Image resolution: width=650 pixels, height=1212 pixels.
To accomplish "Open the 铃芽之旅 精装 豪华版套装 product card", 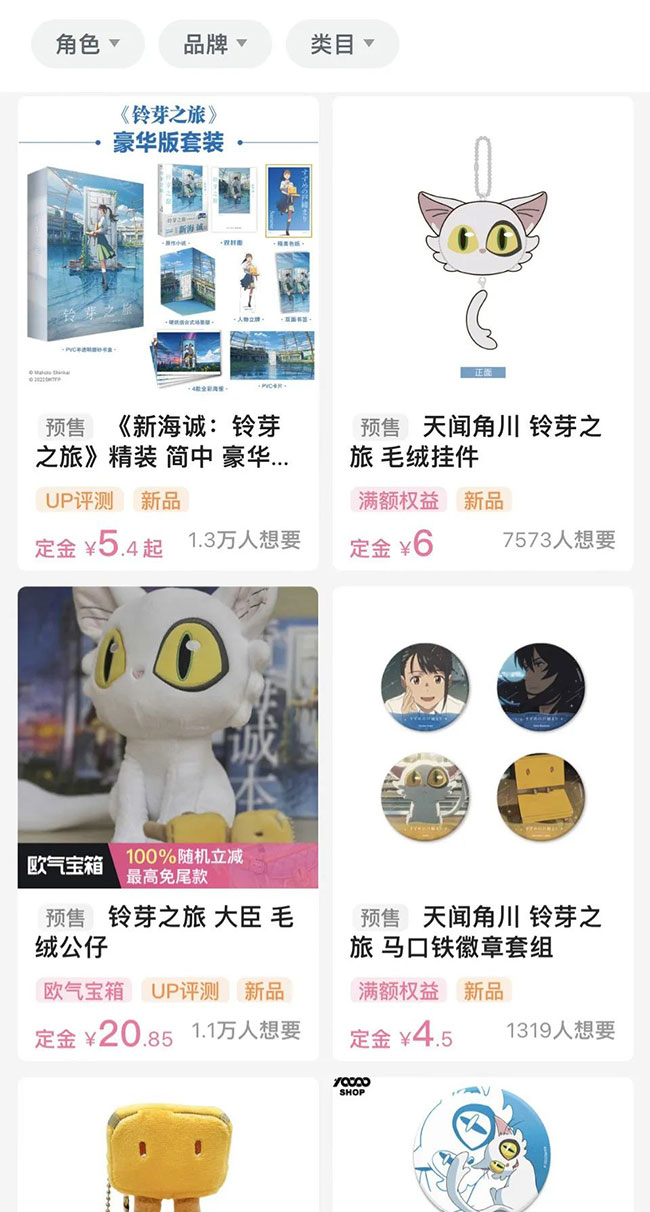I will click(x=168, y=333).
